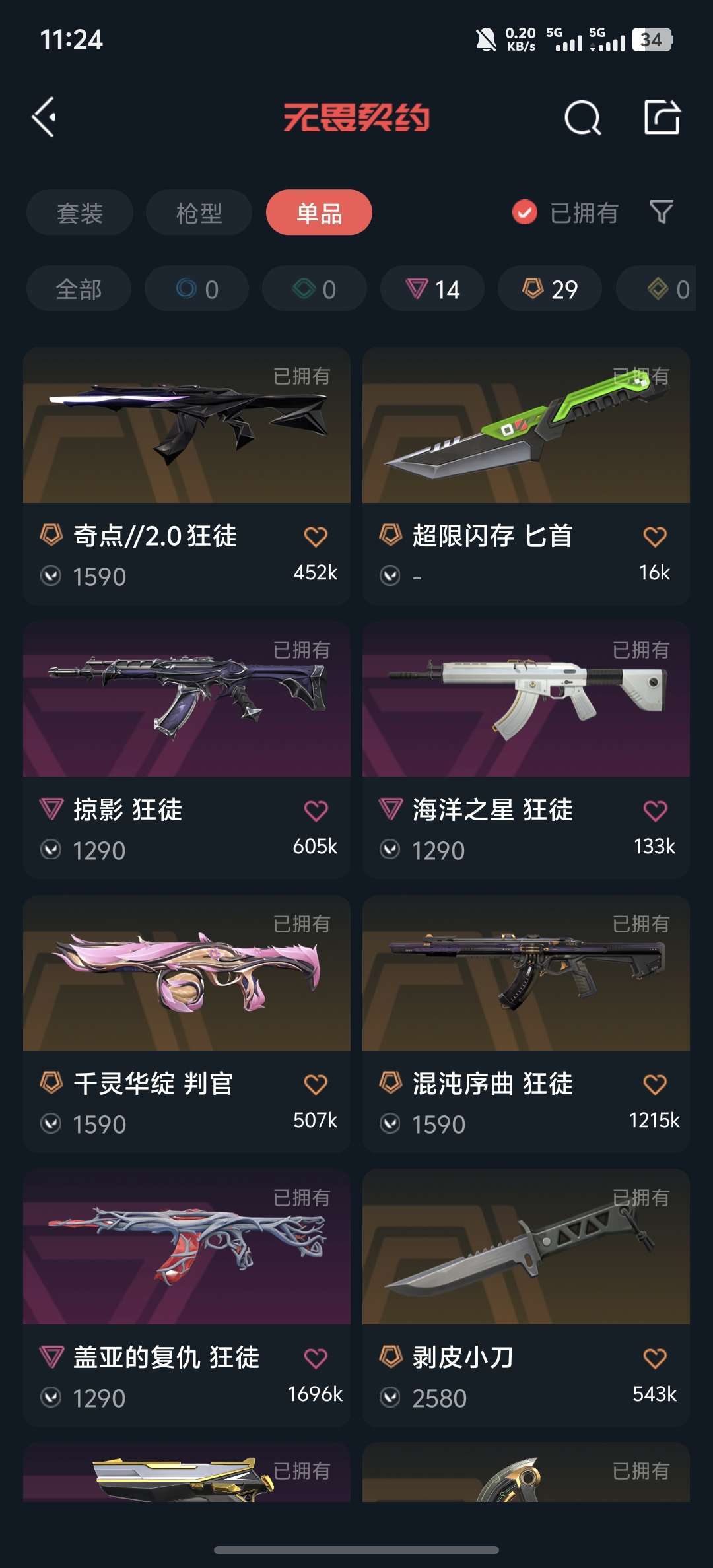Like the 千灵华绽 判官 skin
Viewport: 713px width, 1568px height.
click(316, 1084)
